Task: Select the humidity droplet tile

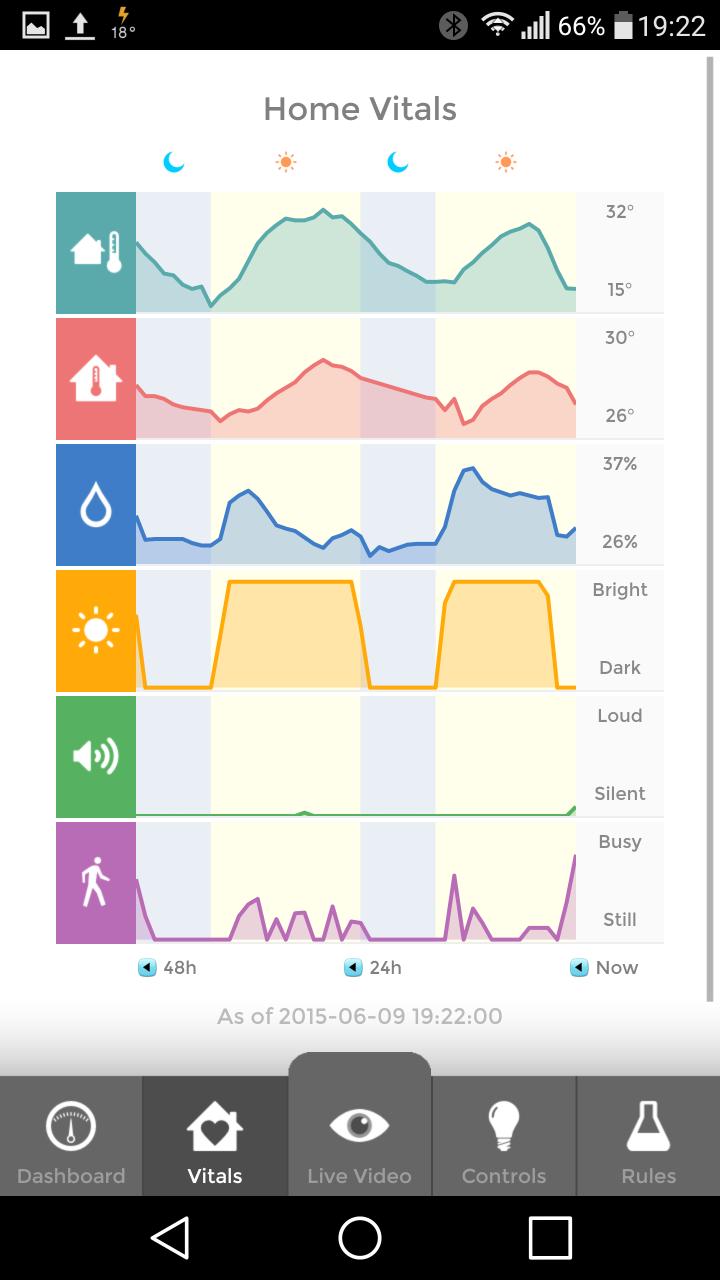Action: pyautogui.click(x=96, y=504)
